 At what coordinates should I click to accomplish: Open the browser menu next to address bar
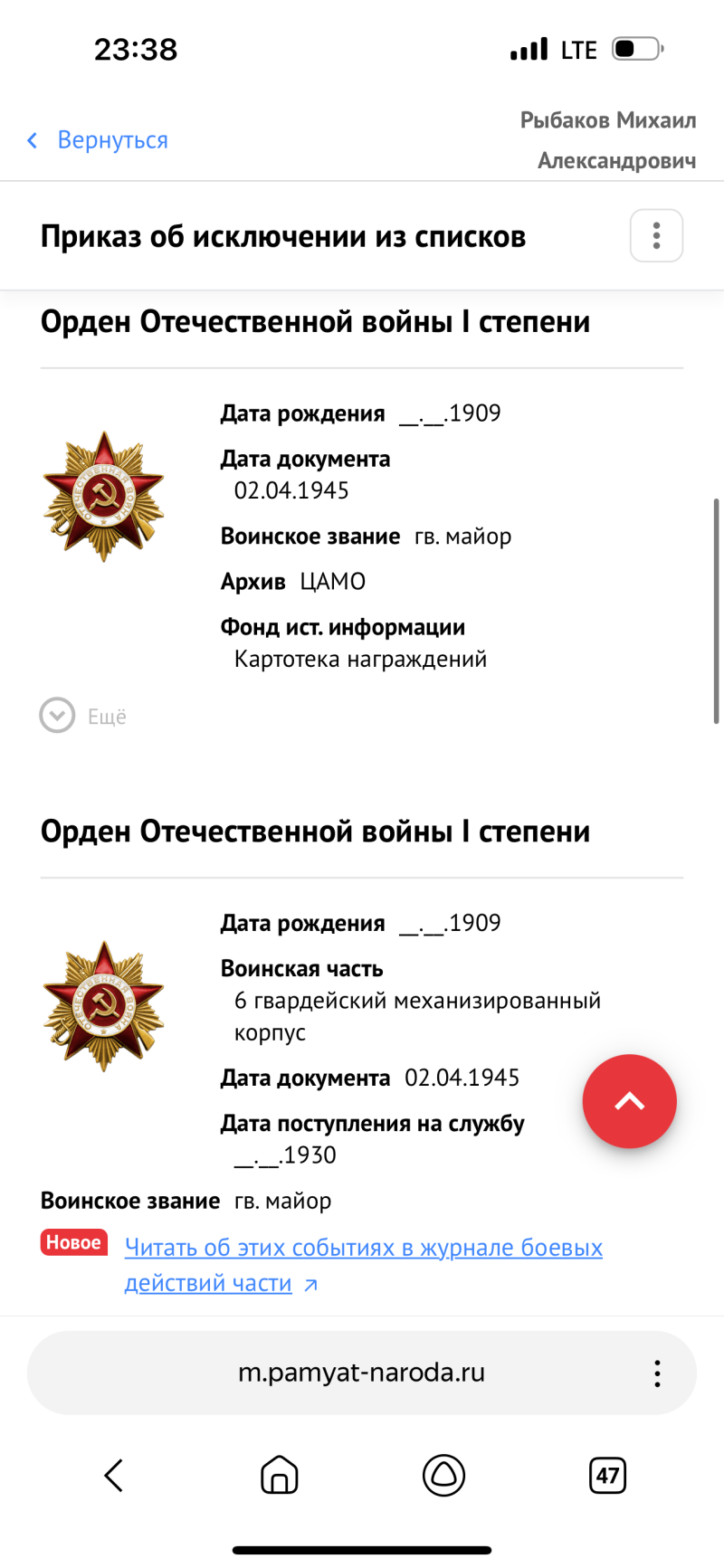pyautogui.click(x=657, y=1373)
